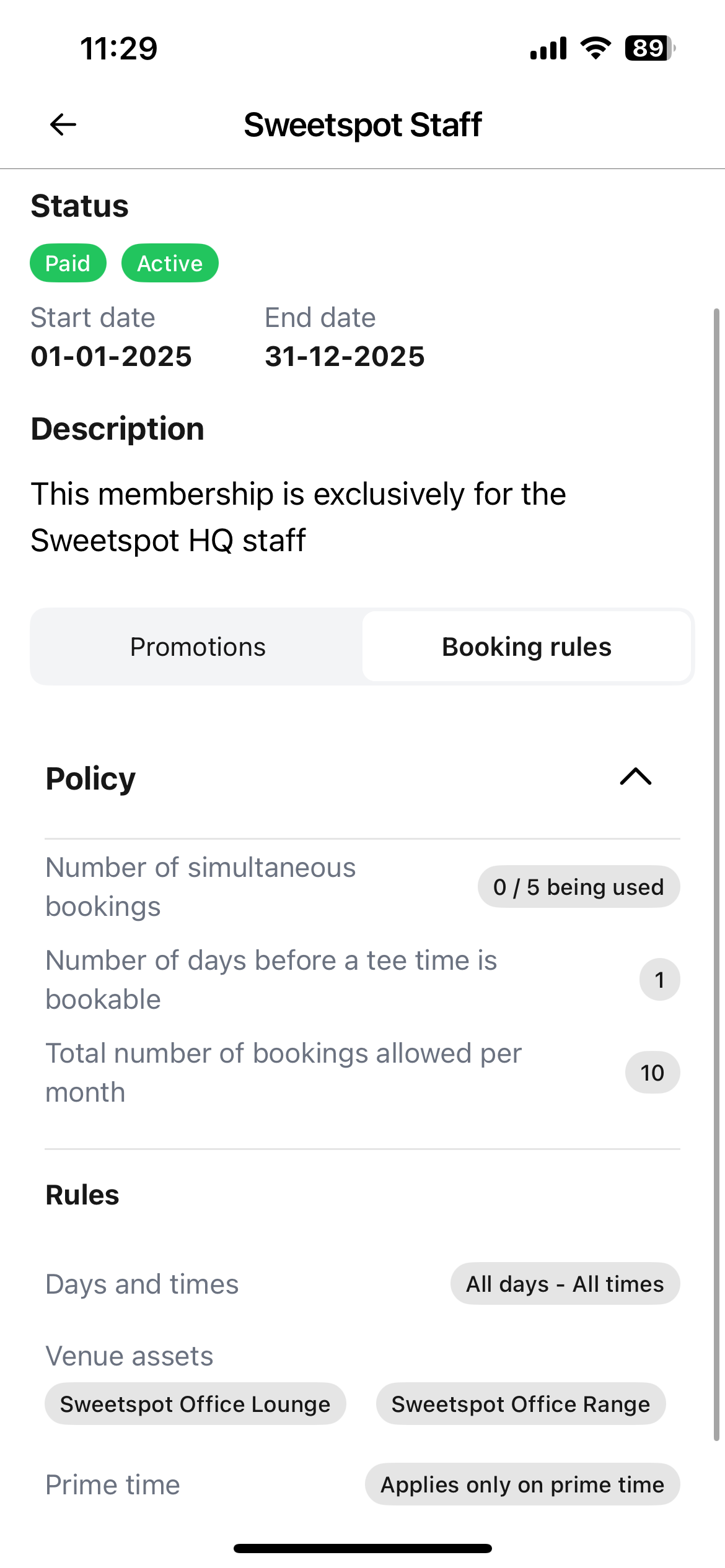Tap the Start date 01-01-2025
Screen dimensions: 725x1568
[112, 356]
